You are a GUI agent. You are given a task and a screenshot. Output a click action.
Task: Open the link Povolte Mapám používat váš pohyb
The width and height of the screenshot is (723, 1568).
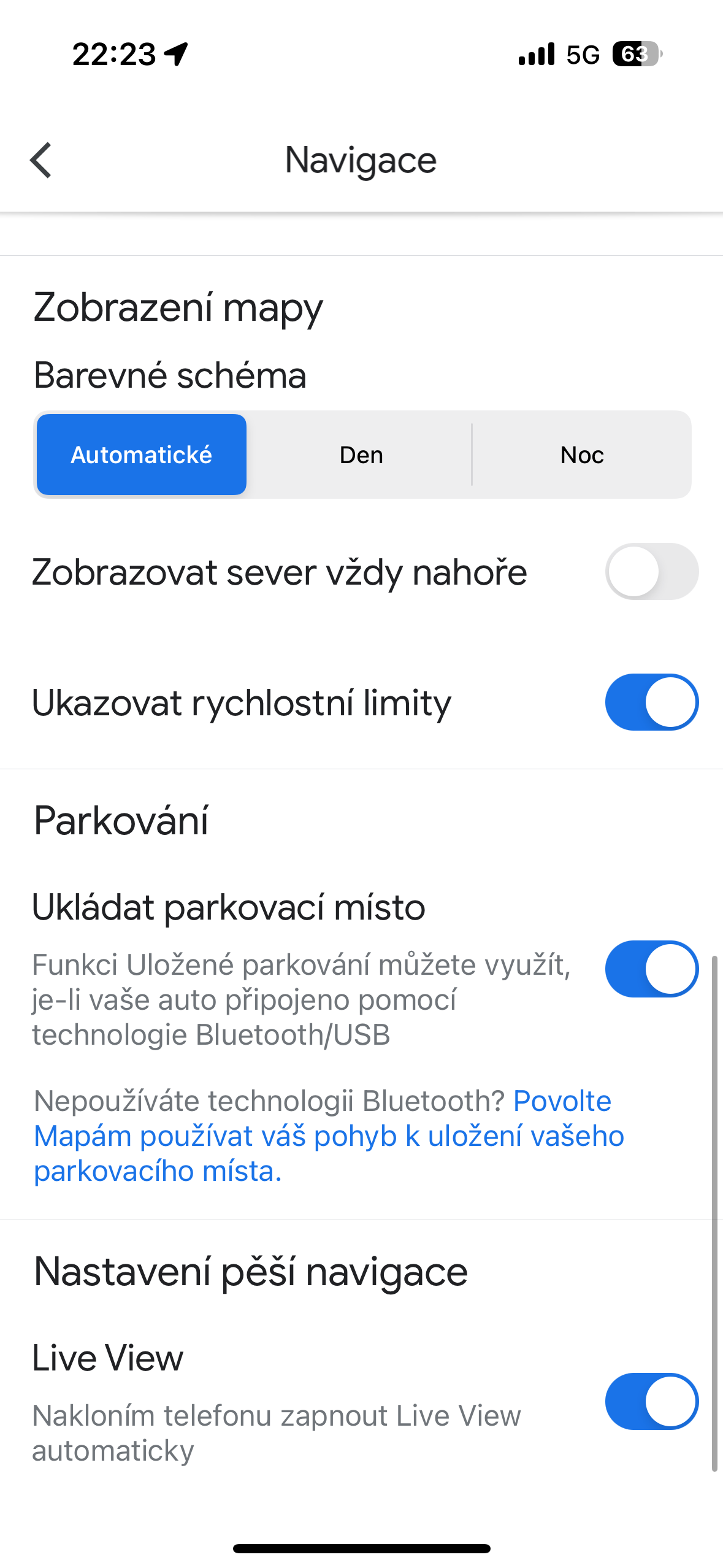click(329, 1136)
